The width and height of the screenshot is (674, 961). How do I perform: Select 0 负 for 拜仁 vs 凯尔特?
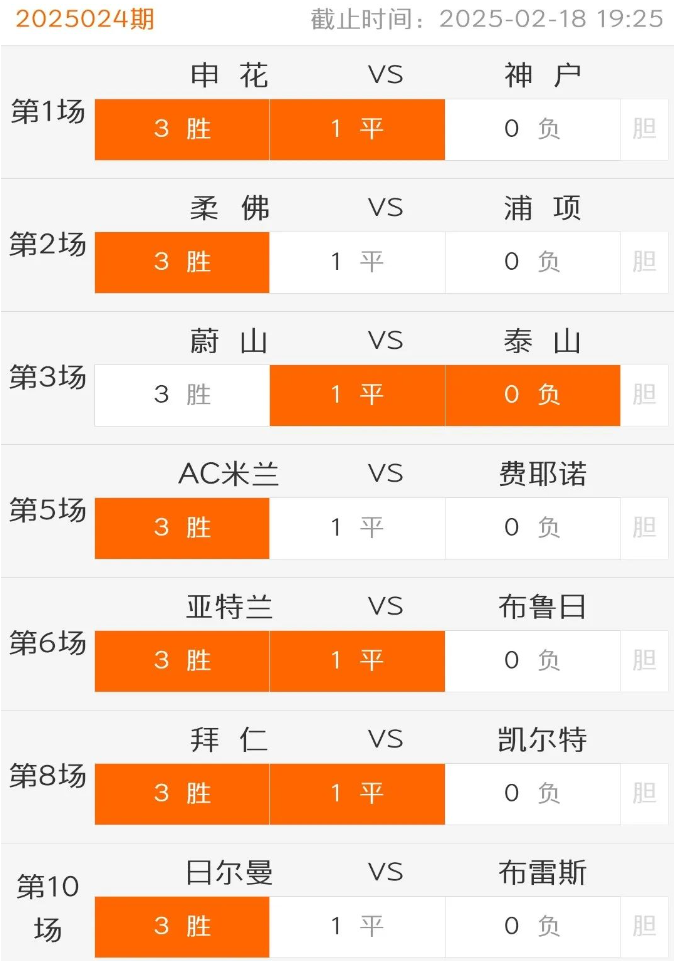click(x=532, y=793)
